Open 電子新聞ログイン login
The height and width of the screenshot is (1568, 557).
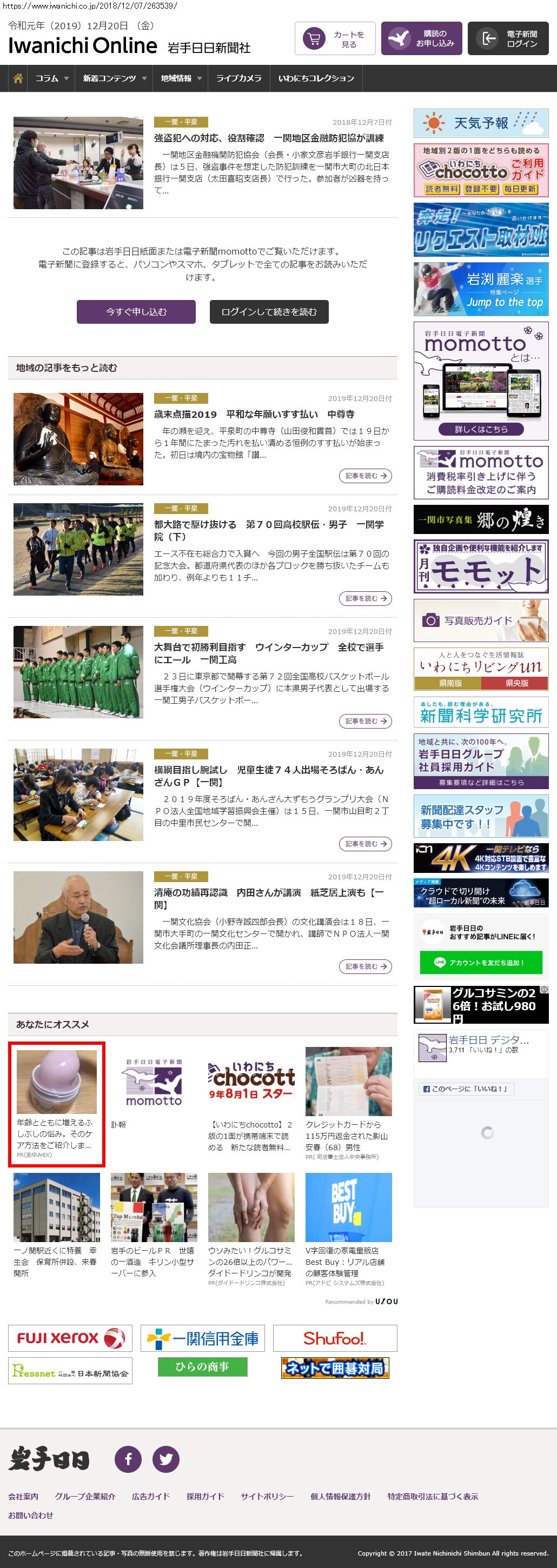(508, 39)
